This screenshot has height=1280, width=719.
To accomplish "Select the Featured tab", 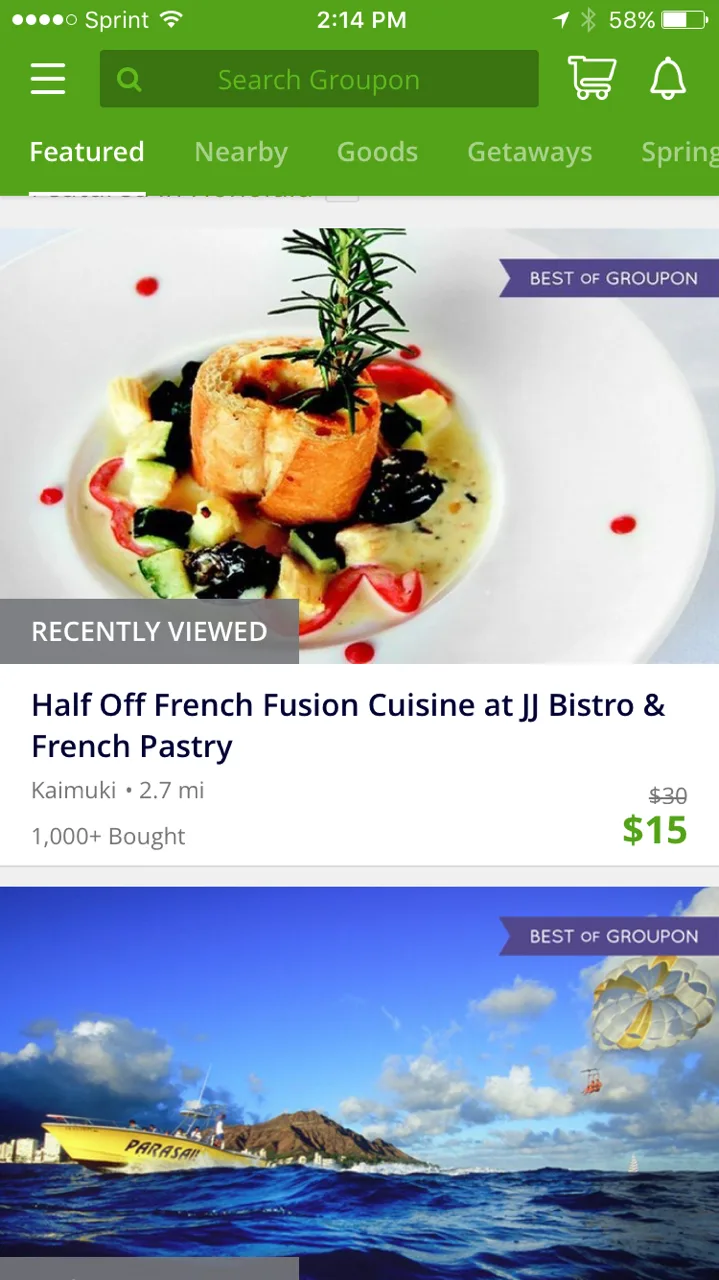I will click(x=87, y=152).
